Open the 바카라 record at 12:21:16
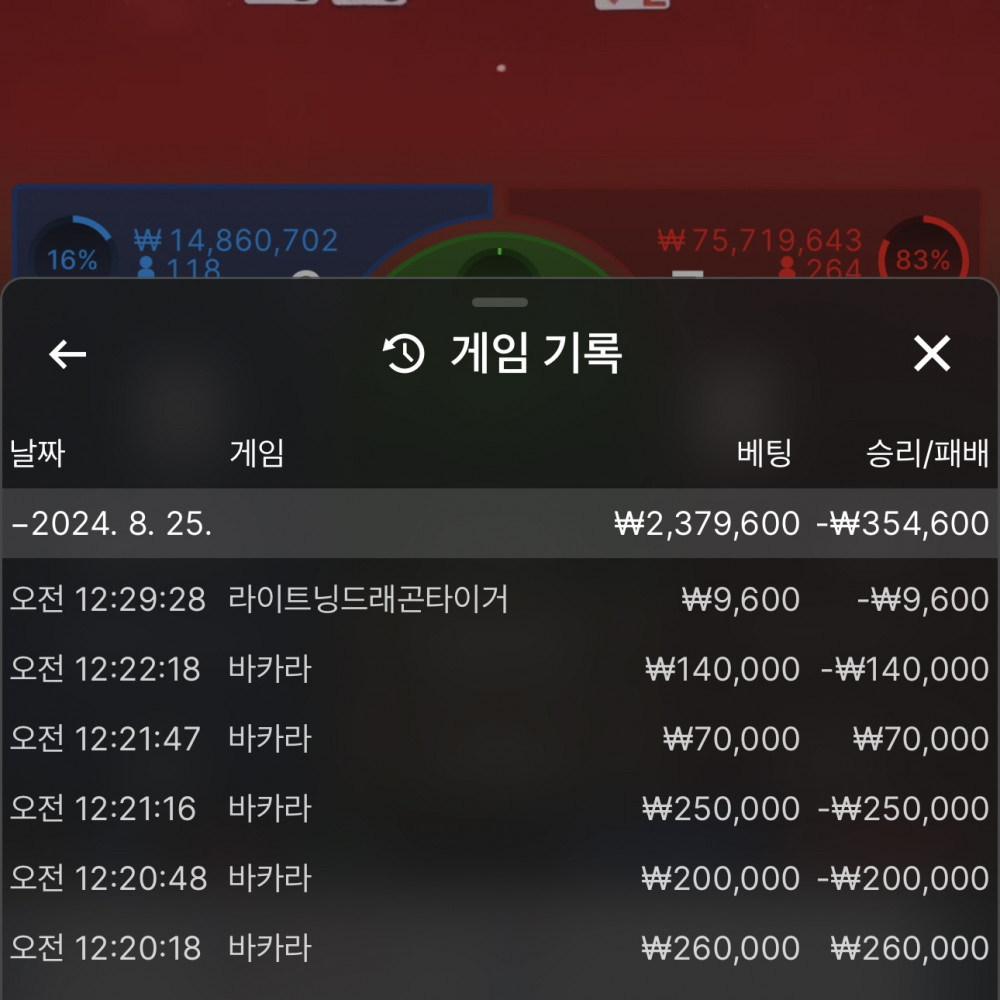The width and height of the screenshot is (1000, 1000). coord(500,808)
